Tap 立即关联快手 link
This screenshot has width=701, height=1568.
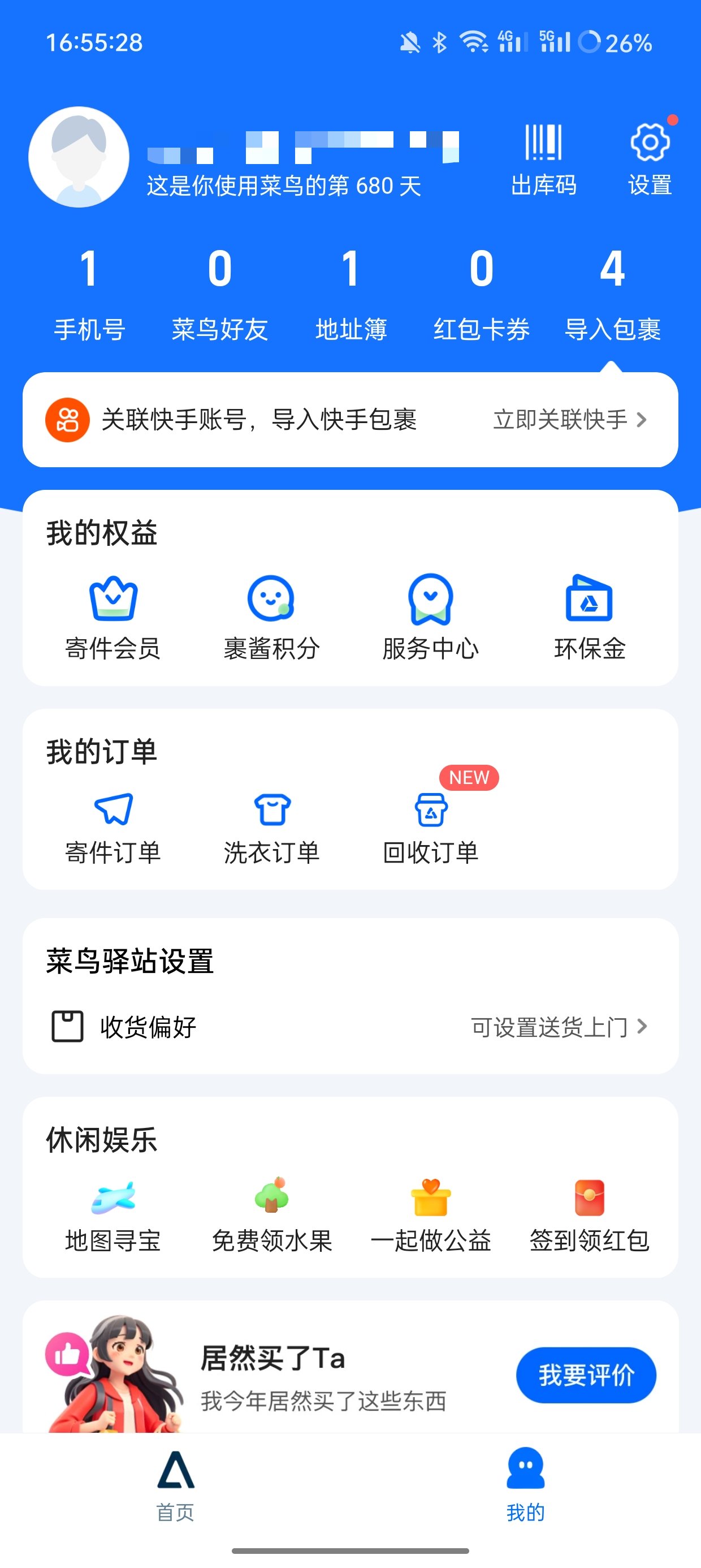coord(568,419)
